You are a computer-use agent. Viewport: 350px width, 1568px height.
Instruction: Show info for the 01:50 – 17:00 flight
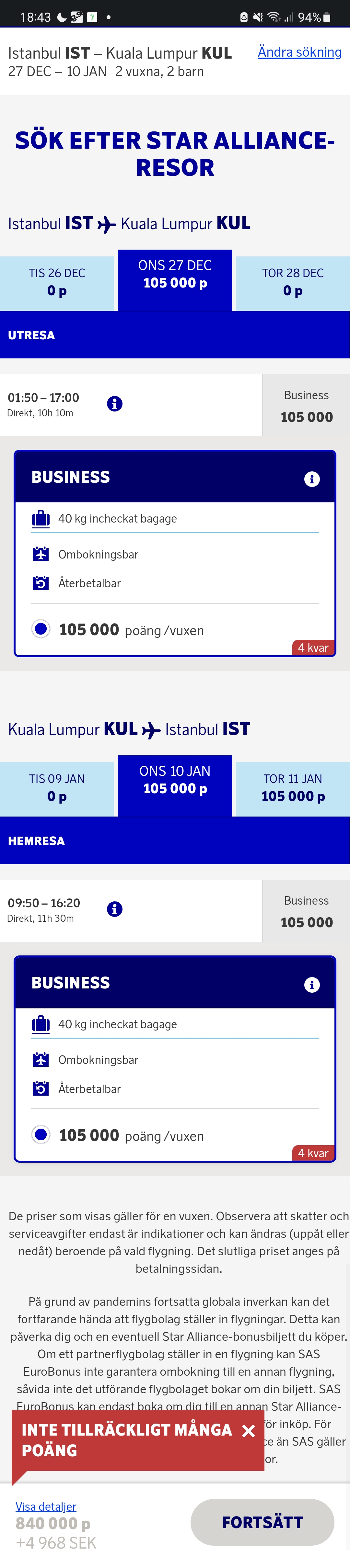tap(115, 403)
